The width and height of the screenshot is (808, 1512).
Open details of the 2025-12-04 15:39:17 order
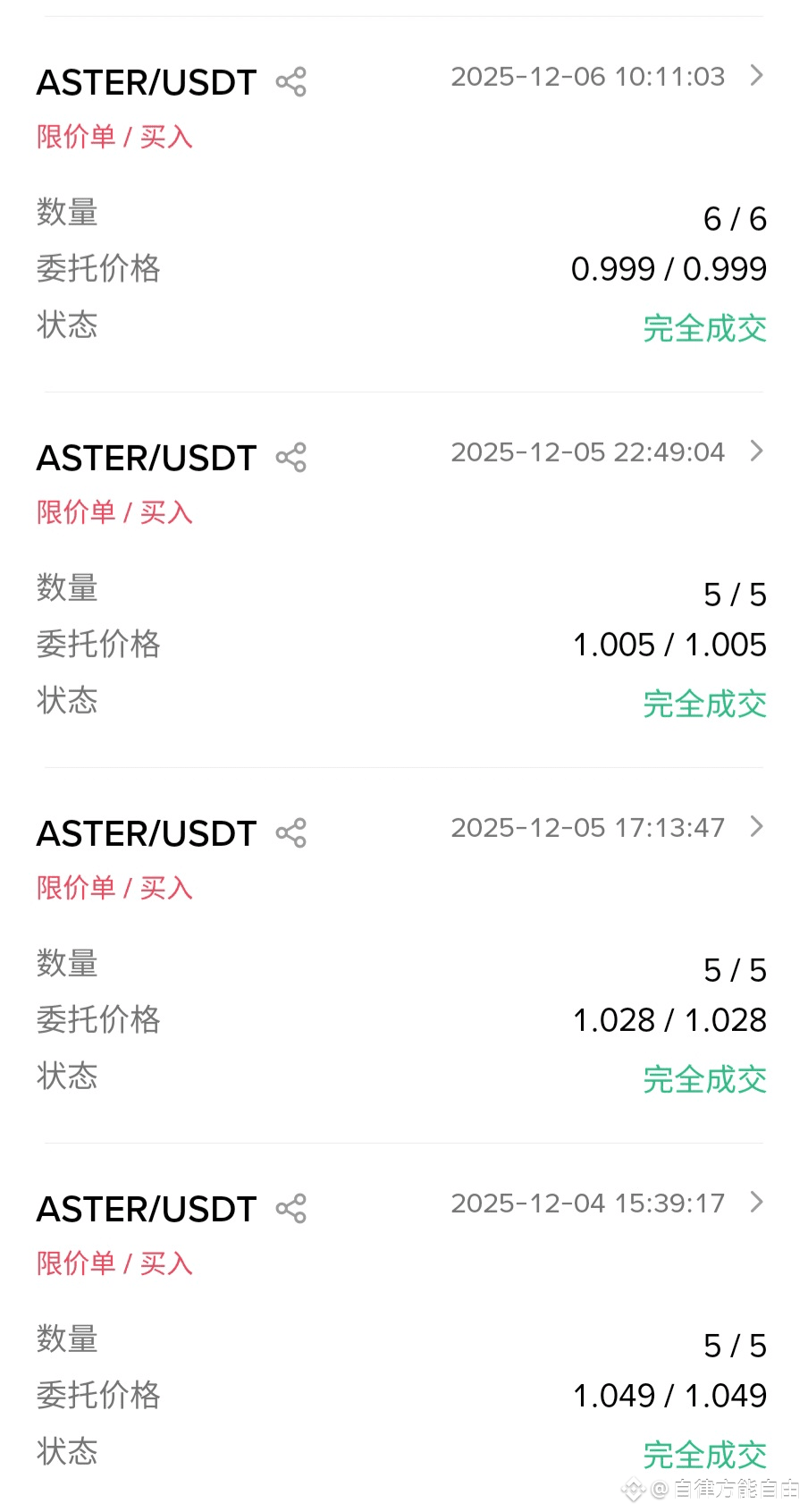tap(756, 1203)
